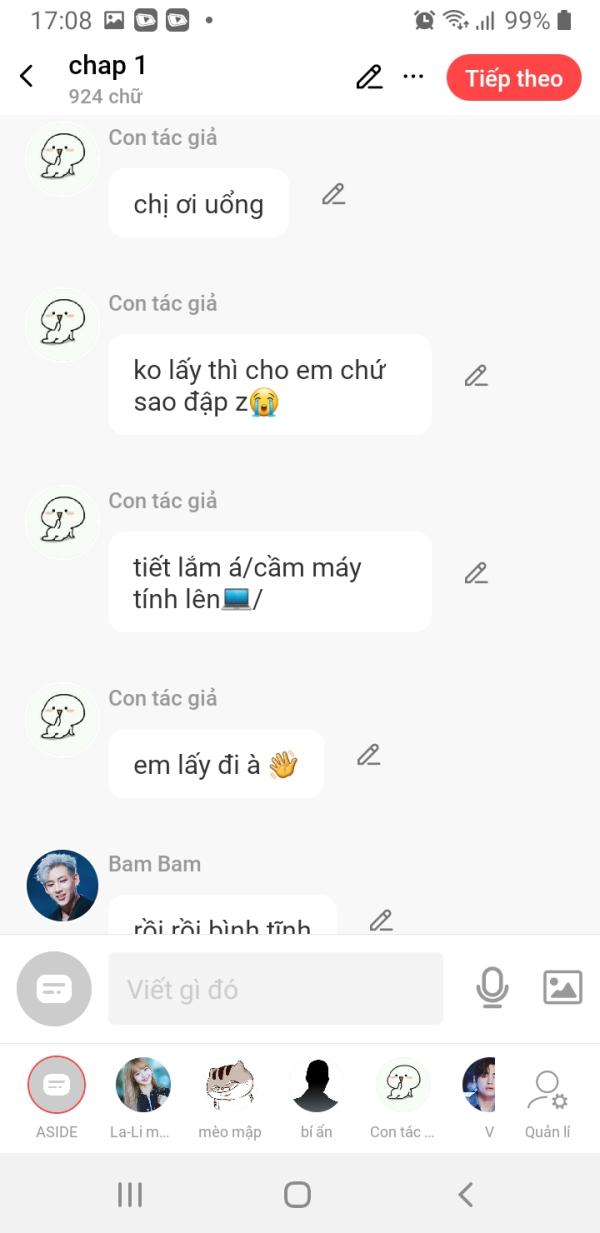The height and width of the screenshot is (1233, 600).
Task: Edit the message 'chị ơi uổng'
Action: (x=333, y=195)
